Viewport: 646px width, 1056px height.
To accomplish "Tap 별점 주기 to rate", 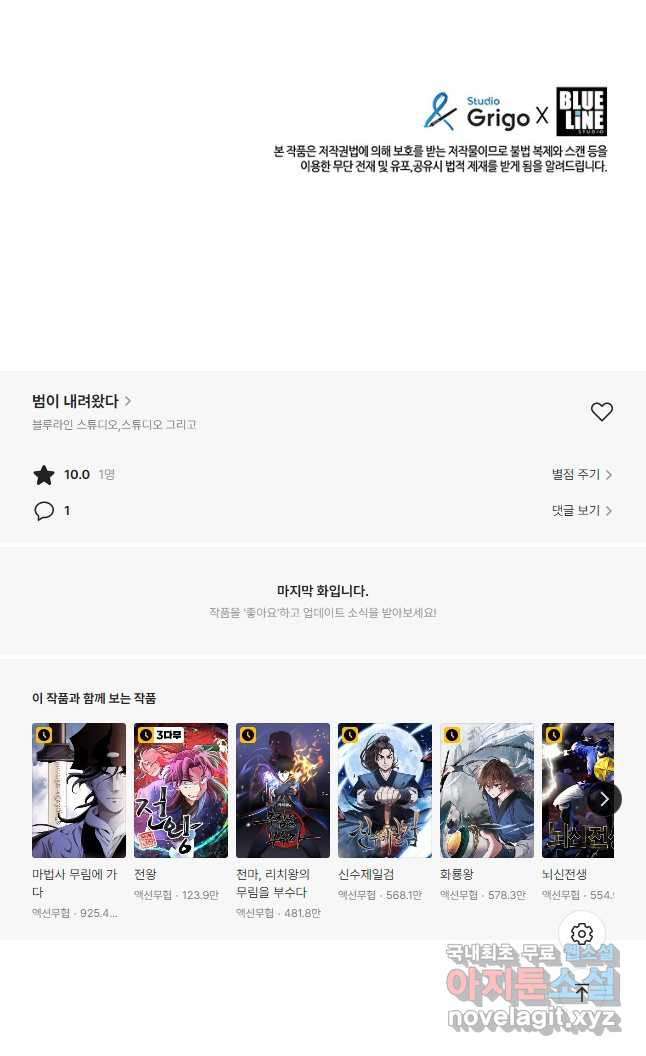I will tap(581, 475).
